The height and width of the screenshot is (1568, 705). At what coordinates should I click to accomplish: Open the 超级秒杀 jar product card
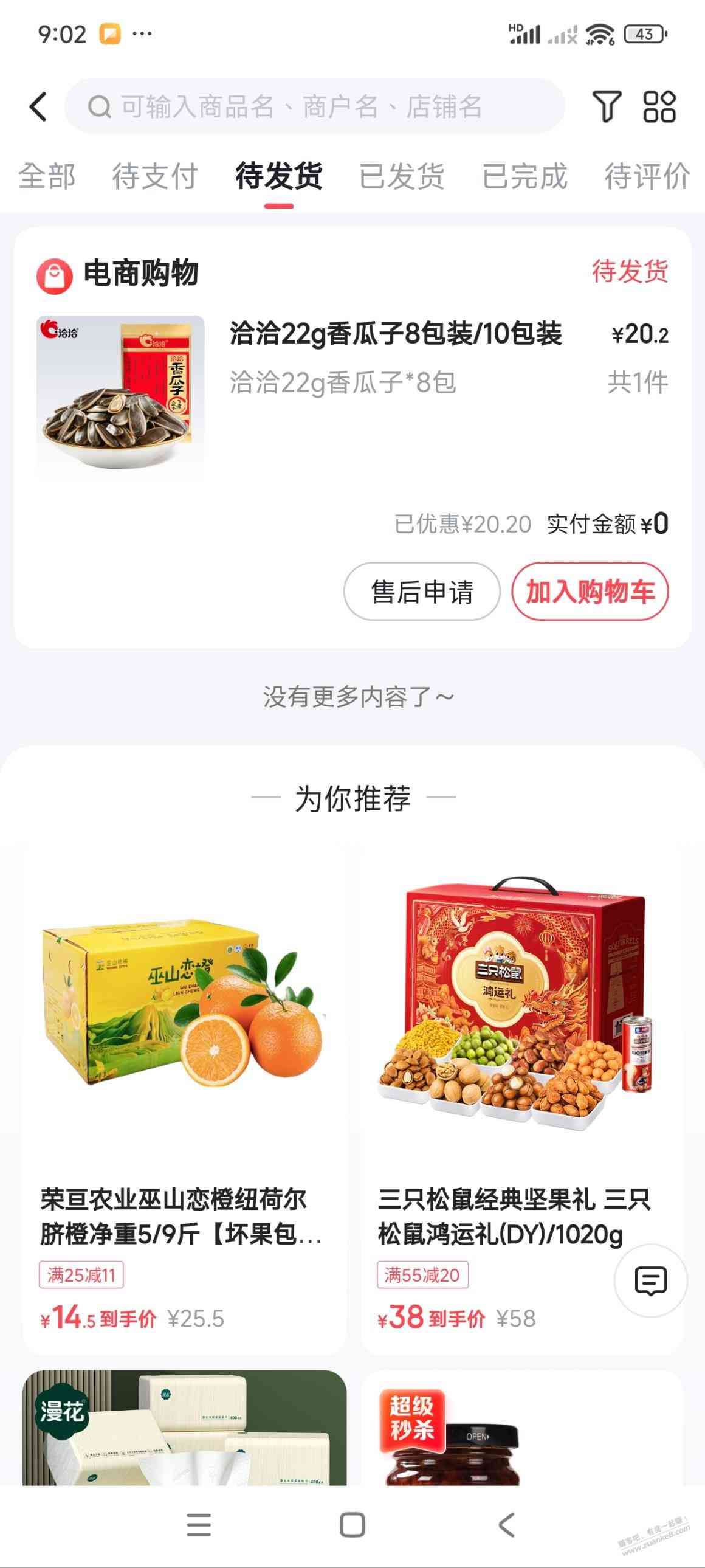pyautogui.click(x=521, y=1431)
